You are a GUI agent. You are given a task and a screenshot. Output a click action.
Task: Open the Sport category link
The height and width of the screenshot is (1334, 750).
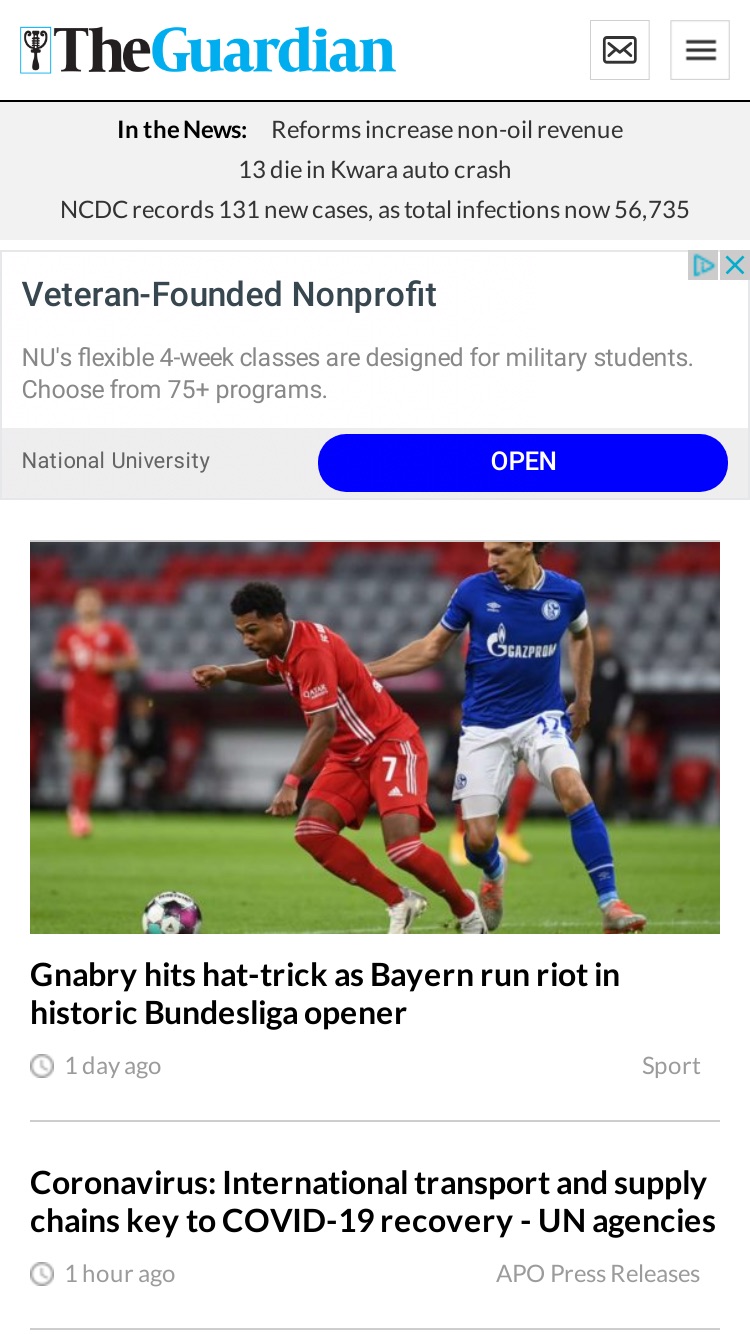click(671, 1066)
